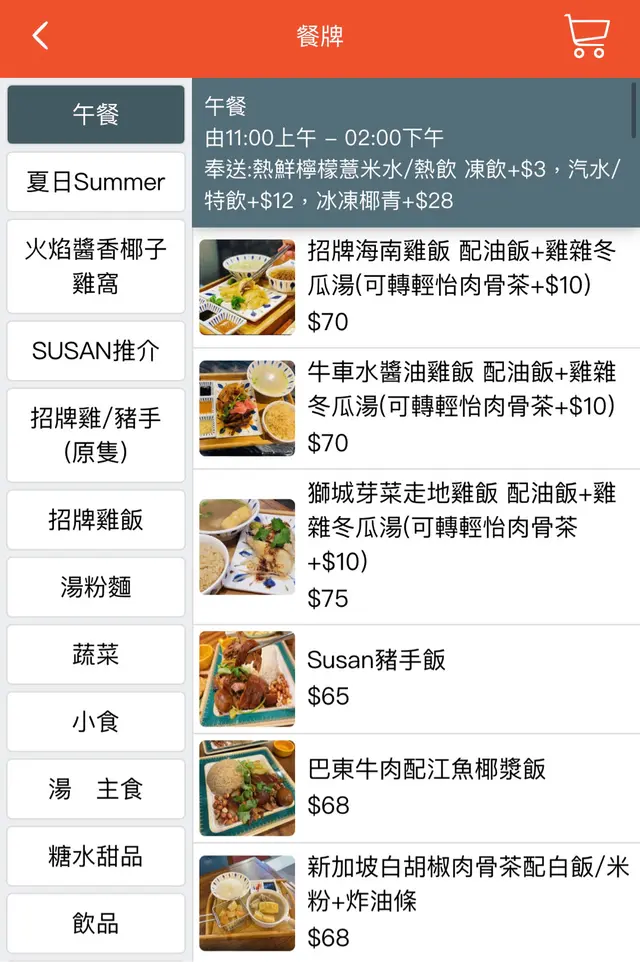Screen dimensions: 640x962
Task: Switch to 夏日Summer category
Action: coord(96,182)
